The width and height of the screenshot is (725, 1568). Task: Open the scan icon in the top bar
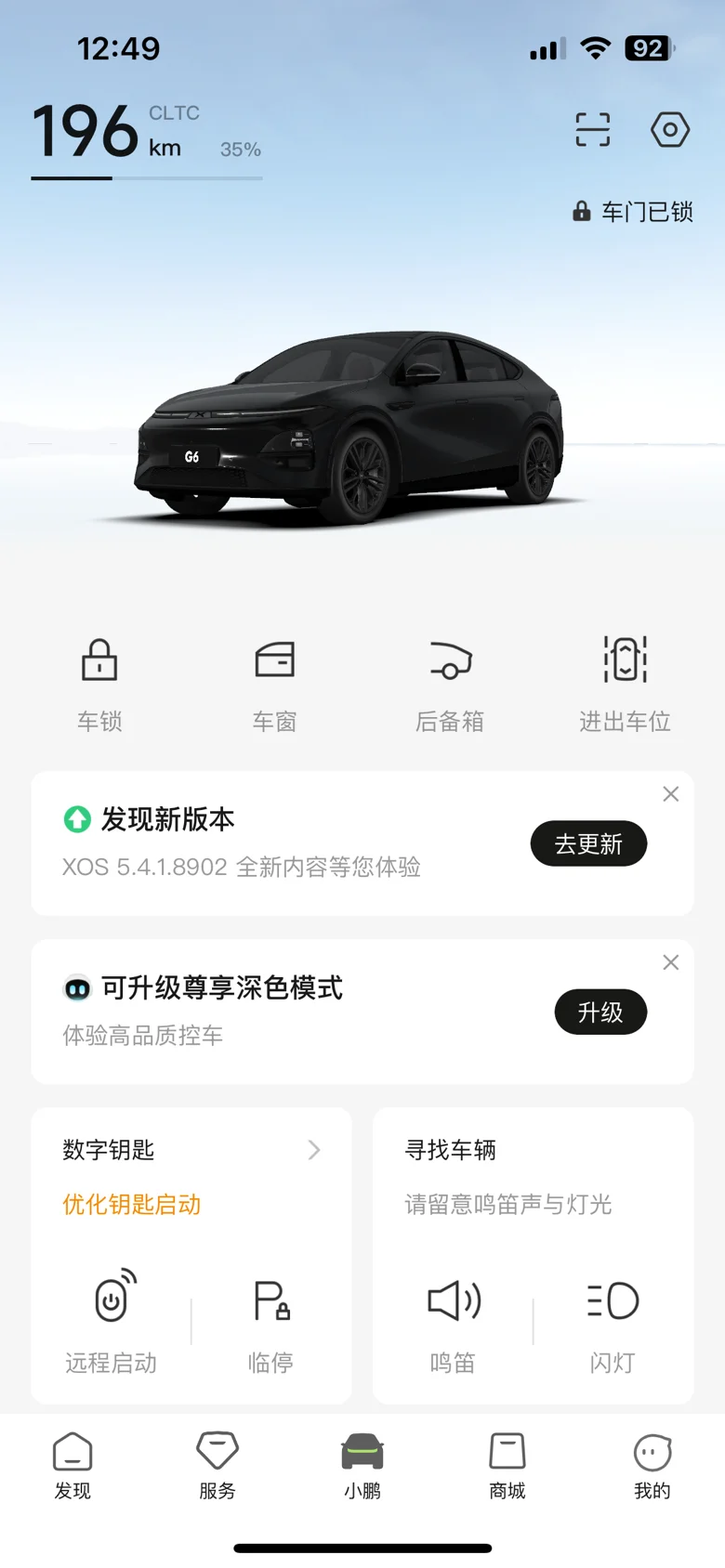(592, 130)
